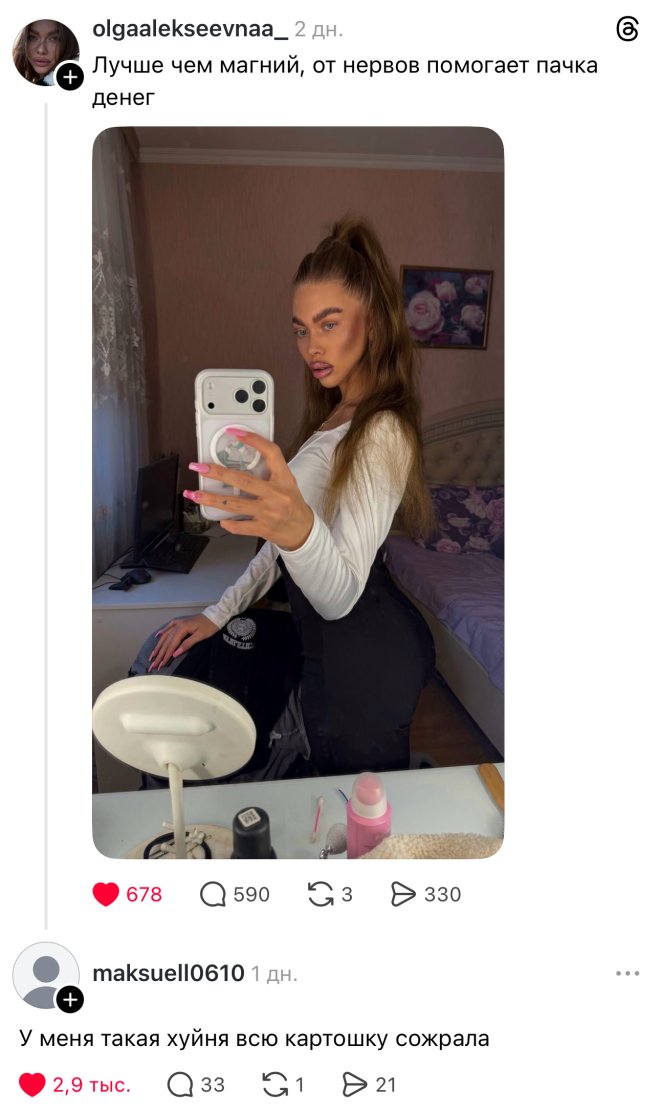Open olgaalekseevnaa_ profile from username
Image resolution: width=660 pixels, height=1112 pixels.
[190, 30]
